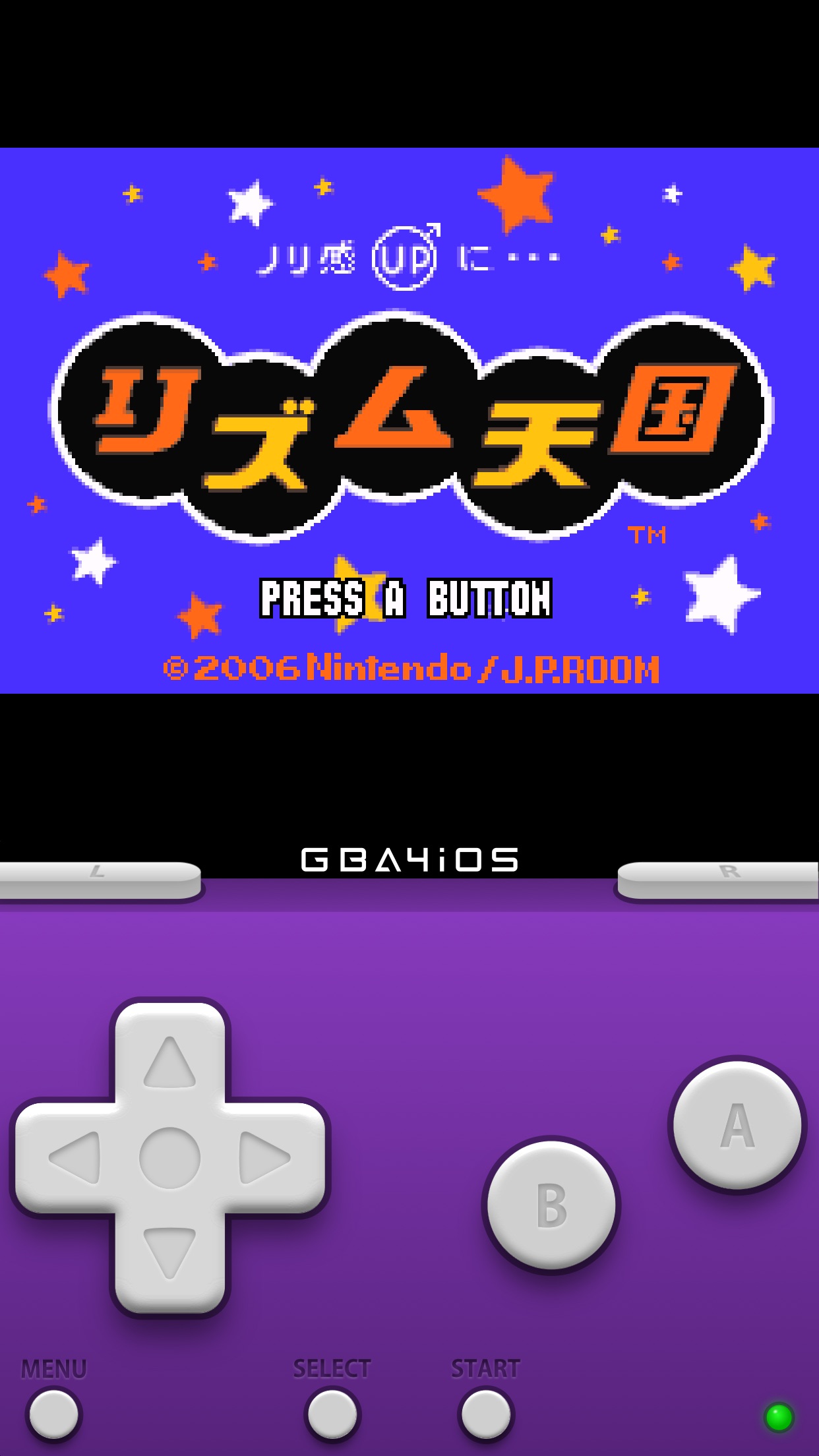Tap the SELECT button
Screen dimensions: 819x1456
pyautogui.click(x=332, y=1414)
